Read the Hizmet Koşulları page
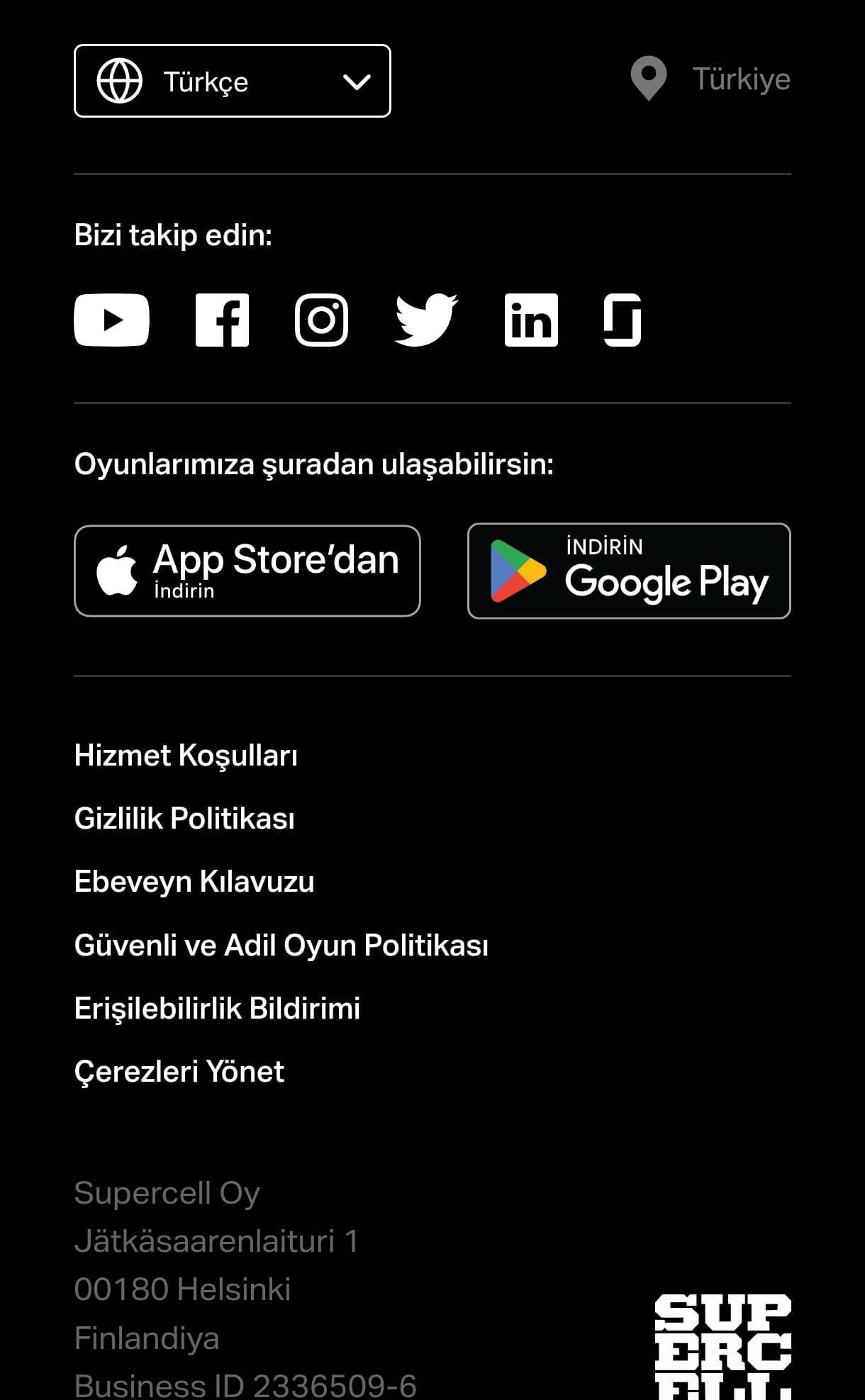Viewport: 865px width, 1400px height. coord(186,756)
